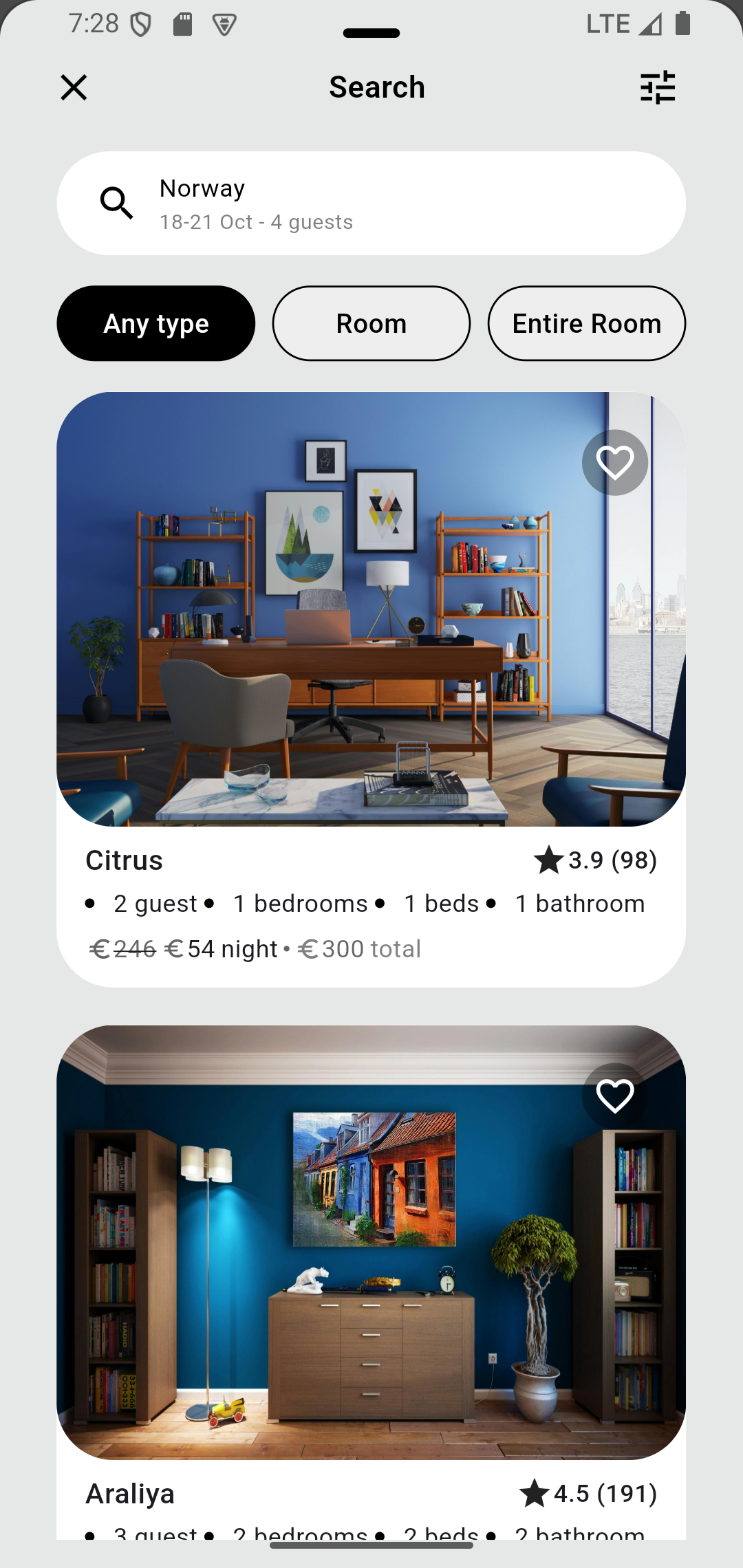This screenshot has height=1568, width=743.
Task: Toggle the Any type filter chip
Action: pyautogui.click(x=155, y=323)
